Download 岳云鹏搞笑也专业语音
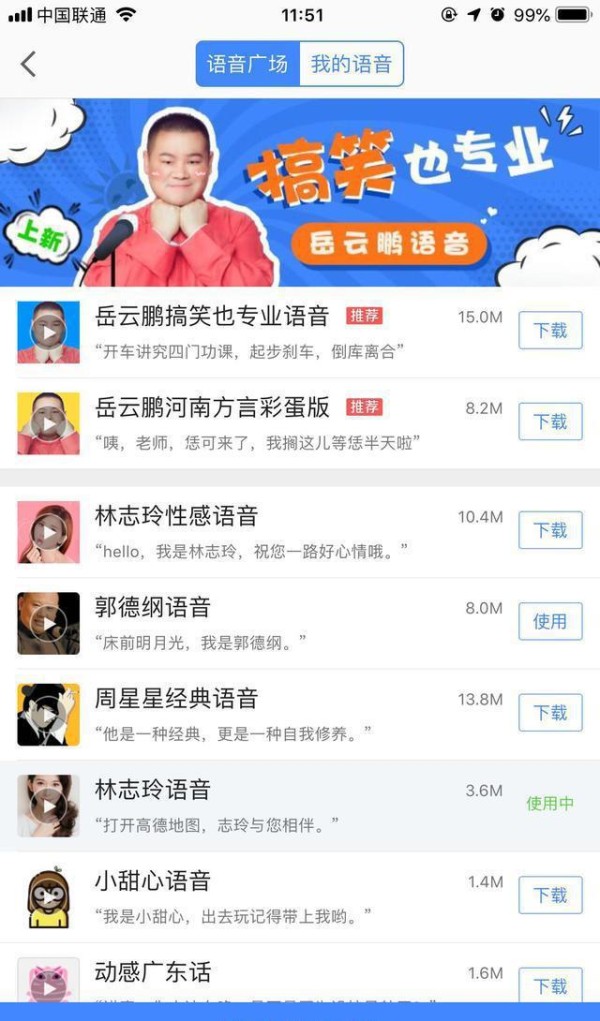600x1021 pixels. tap(550, 330)
